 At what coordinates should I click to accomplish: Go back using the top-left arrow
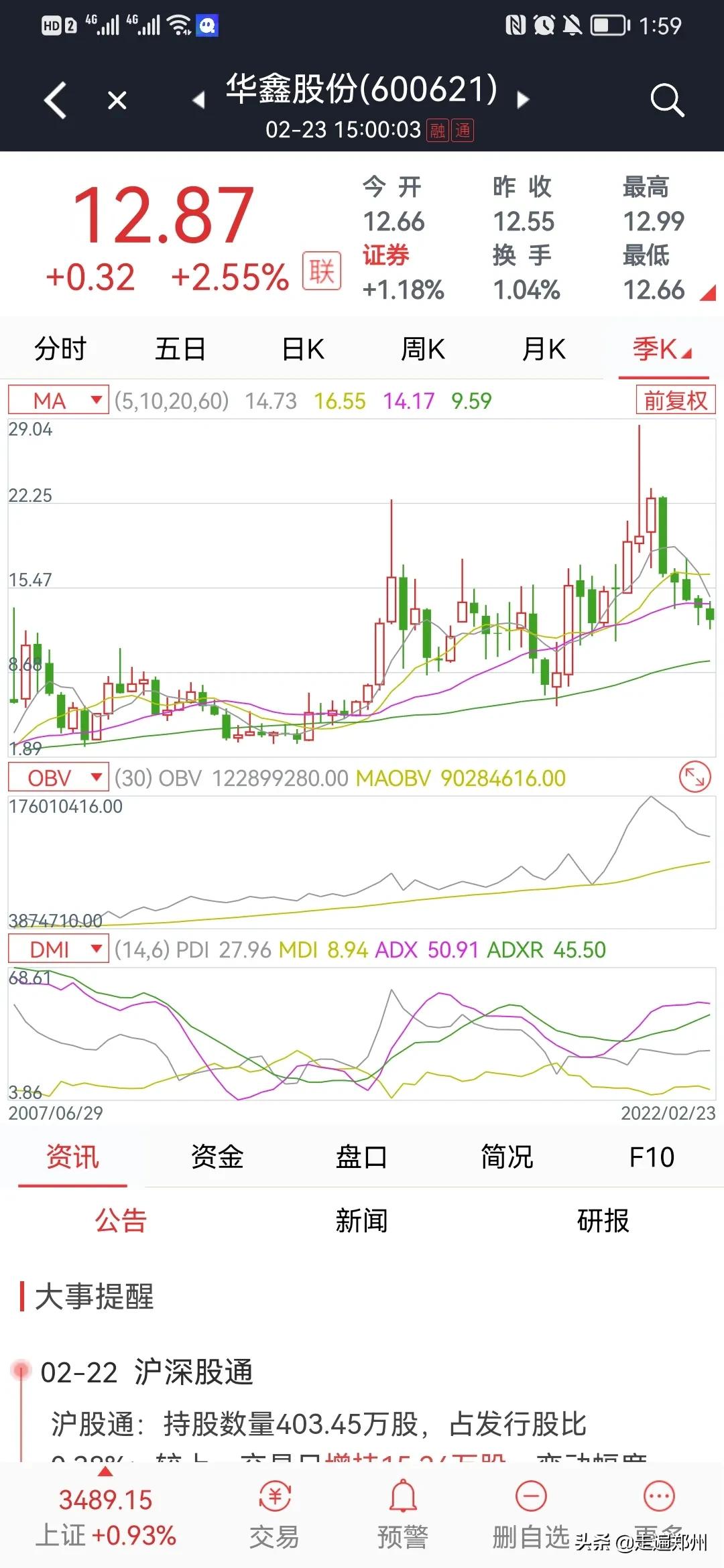(x=55, y=101)
